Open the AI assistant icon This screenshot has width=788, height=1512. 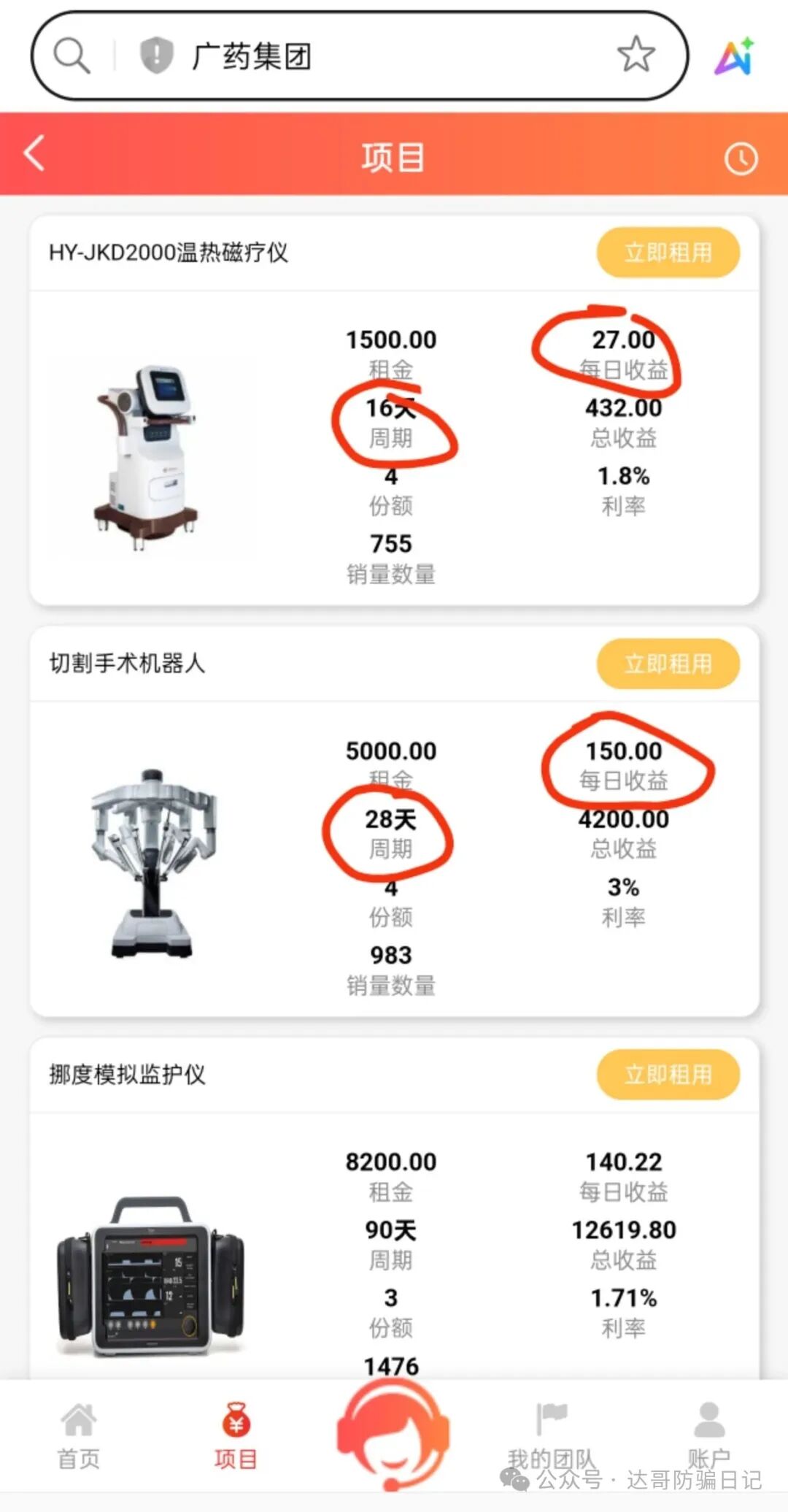[735, 55]
